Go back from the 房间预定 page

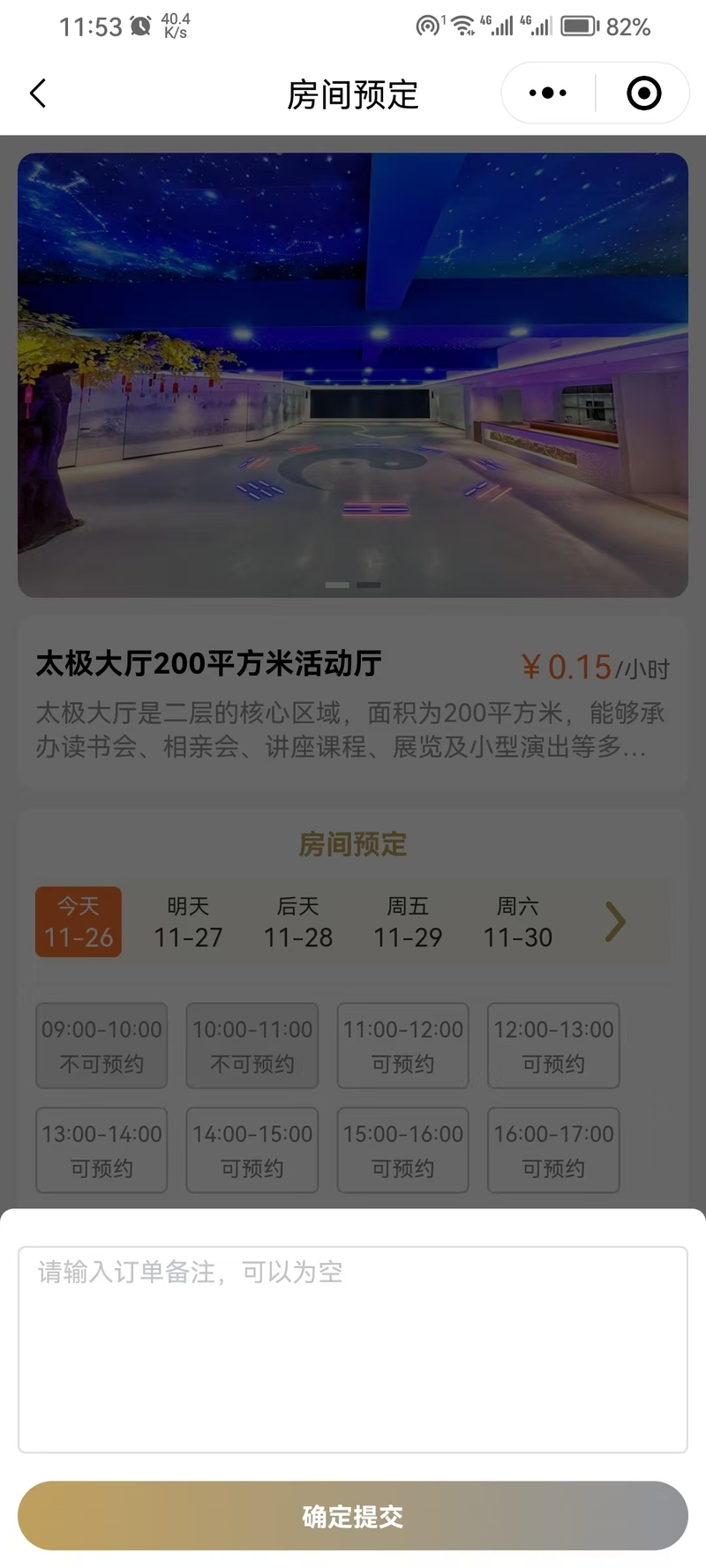tap(38, 93)
